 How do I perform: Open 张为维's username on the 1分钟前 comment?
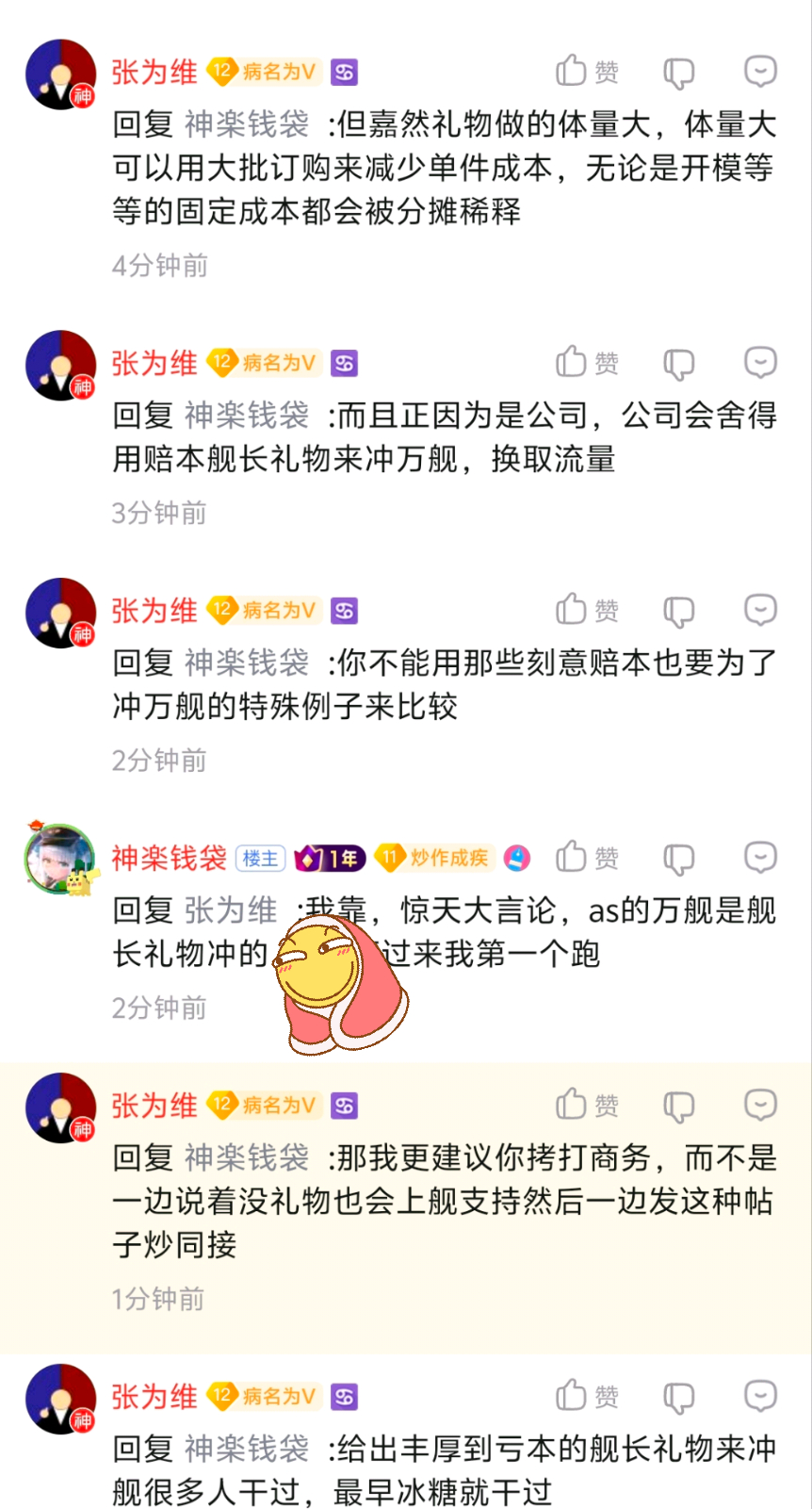154,1105
